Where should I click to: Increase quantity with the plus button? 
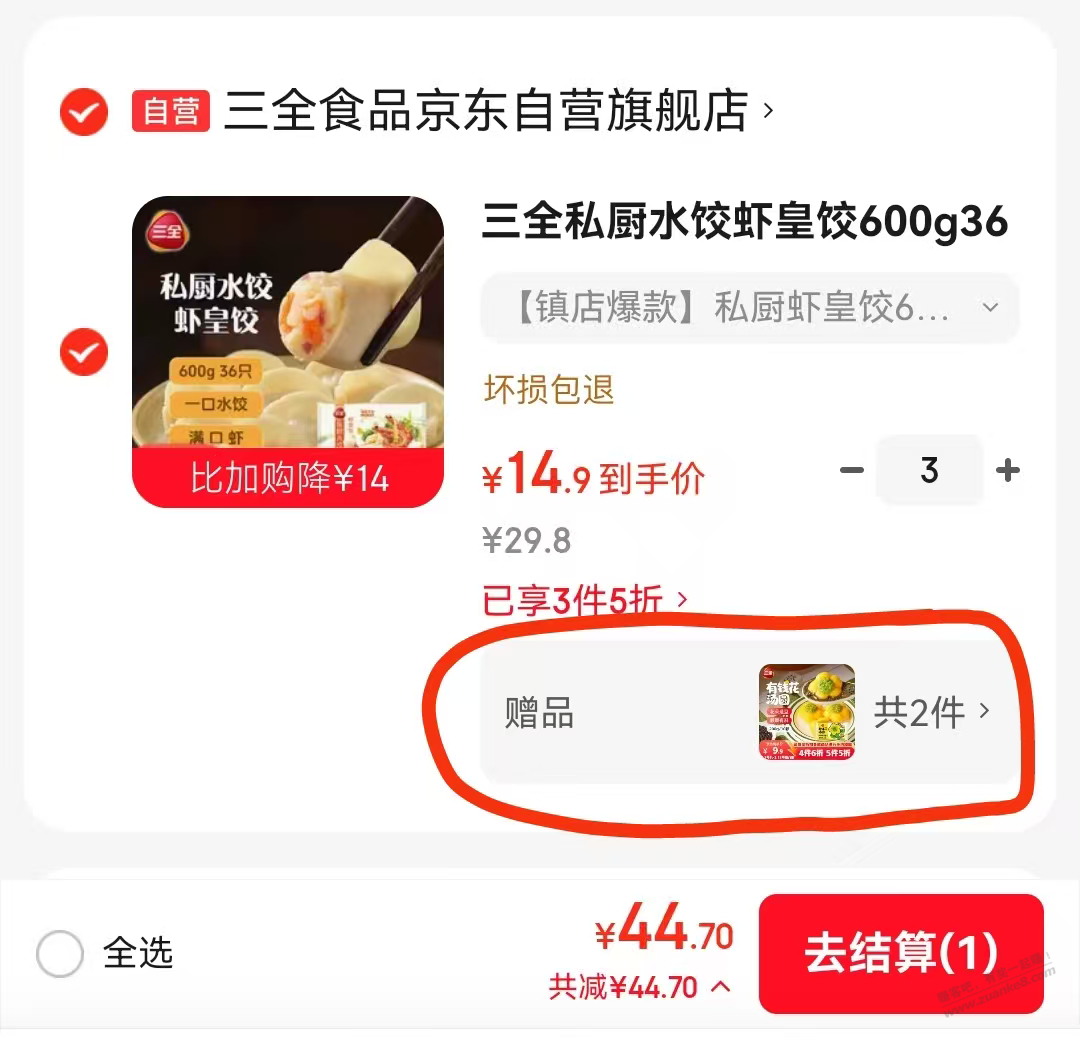1007,469
